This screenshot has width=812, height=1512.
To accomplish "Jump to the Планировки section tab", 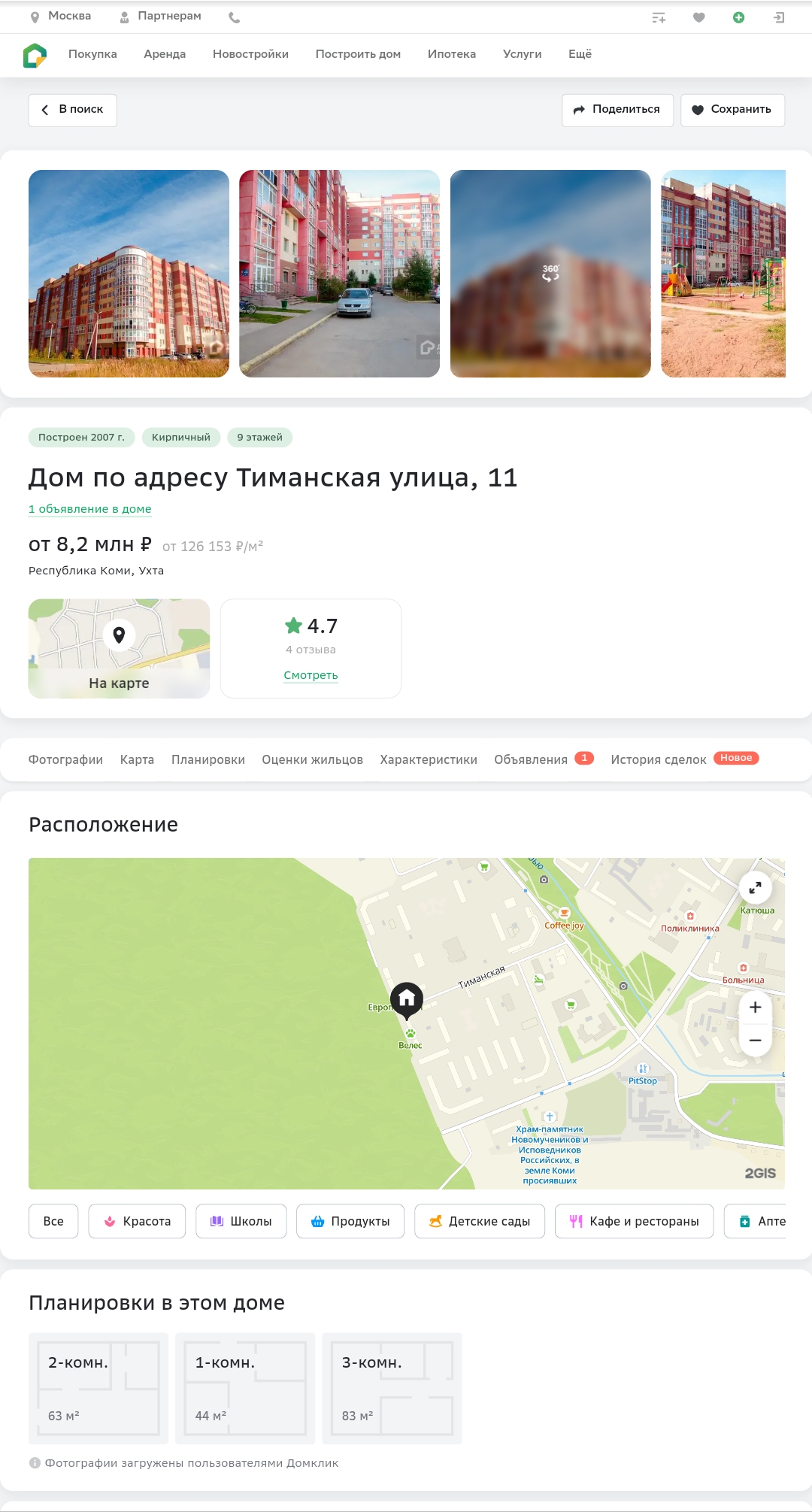I will (208, 759).
